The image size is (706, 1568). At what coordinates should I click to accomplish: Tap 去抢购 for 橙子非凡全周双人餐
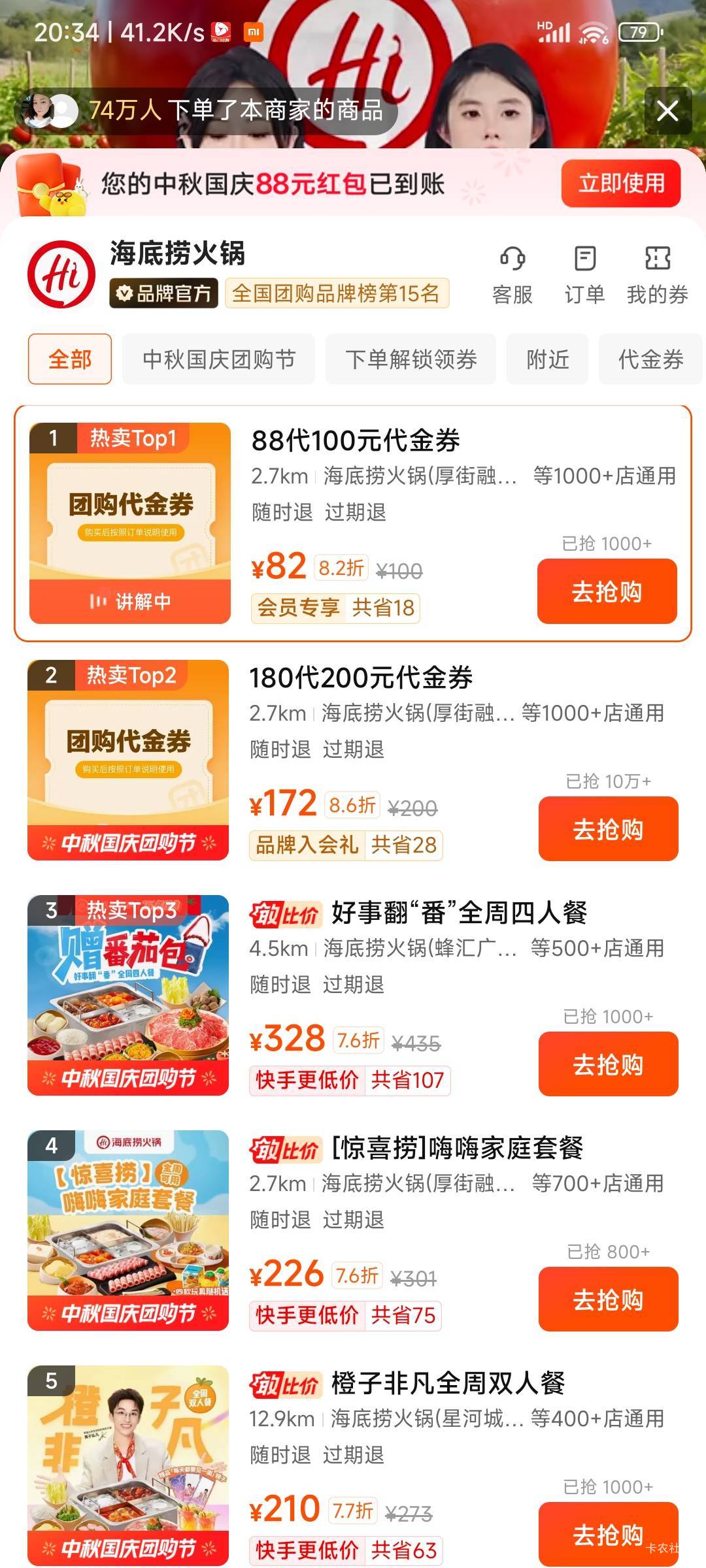pyautogui.click(x=608, y=1534)
